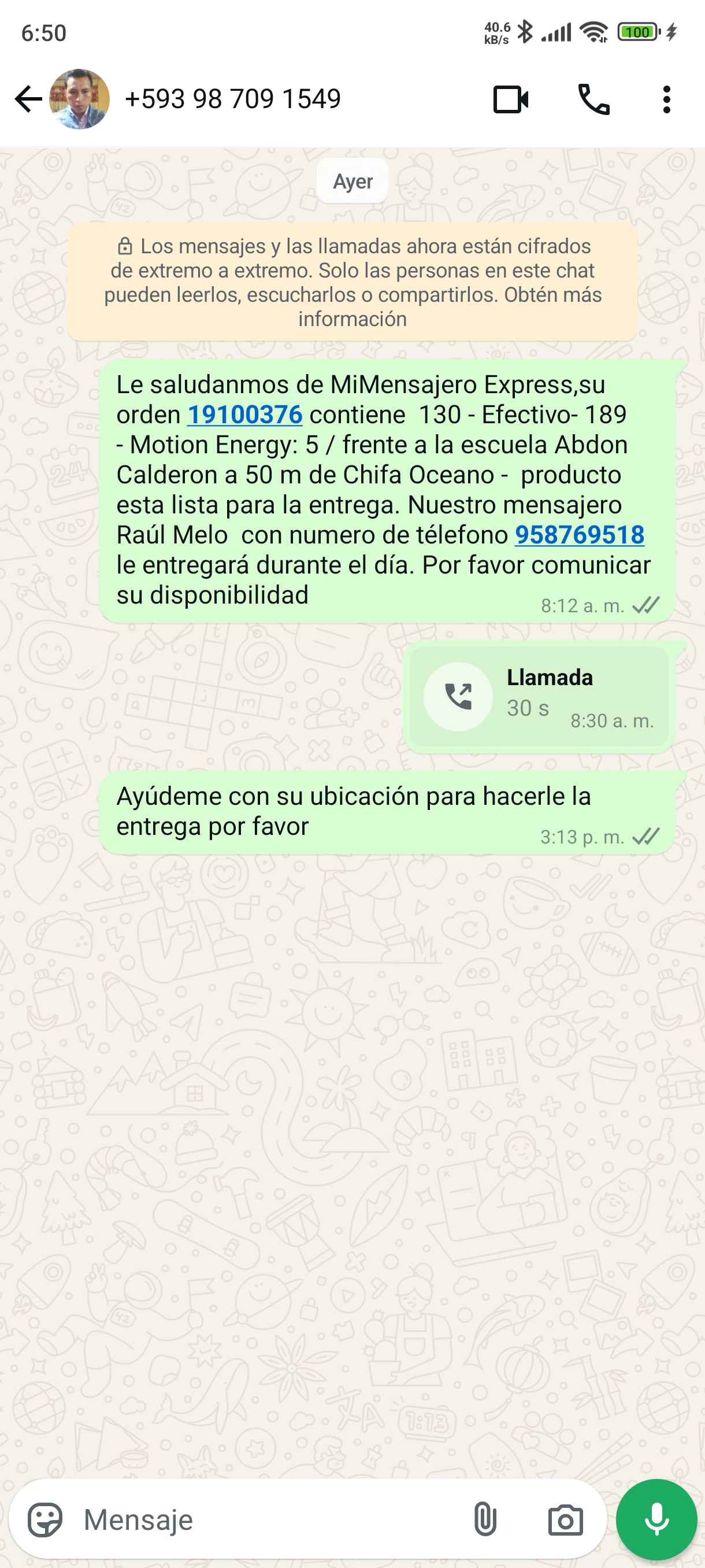This screenshot has width=705, height=1568.
Task: Open the emoji and sticker picker
Action: click(x=45, y=1519)
